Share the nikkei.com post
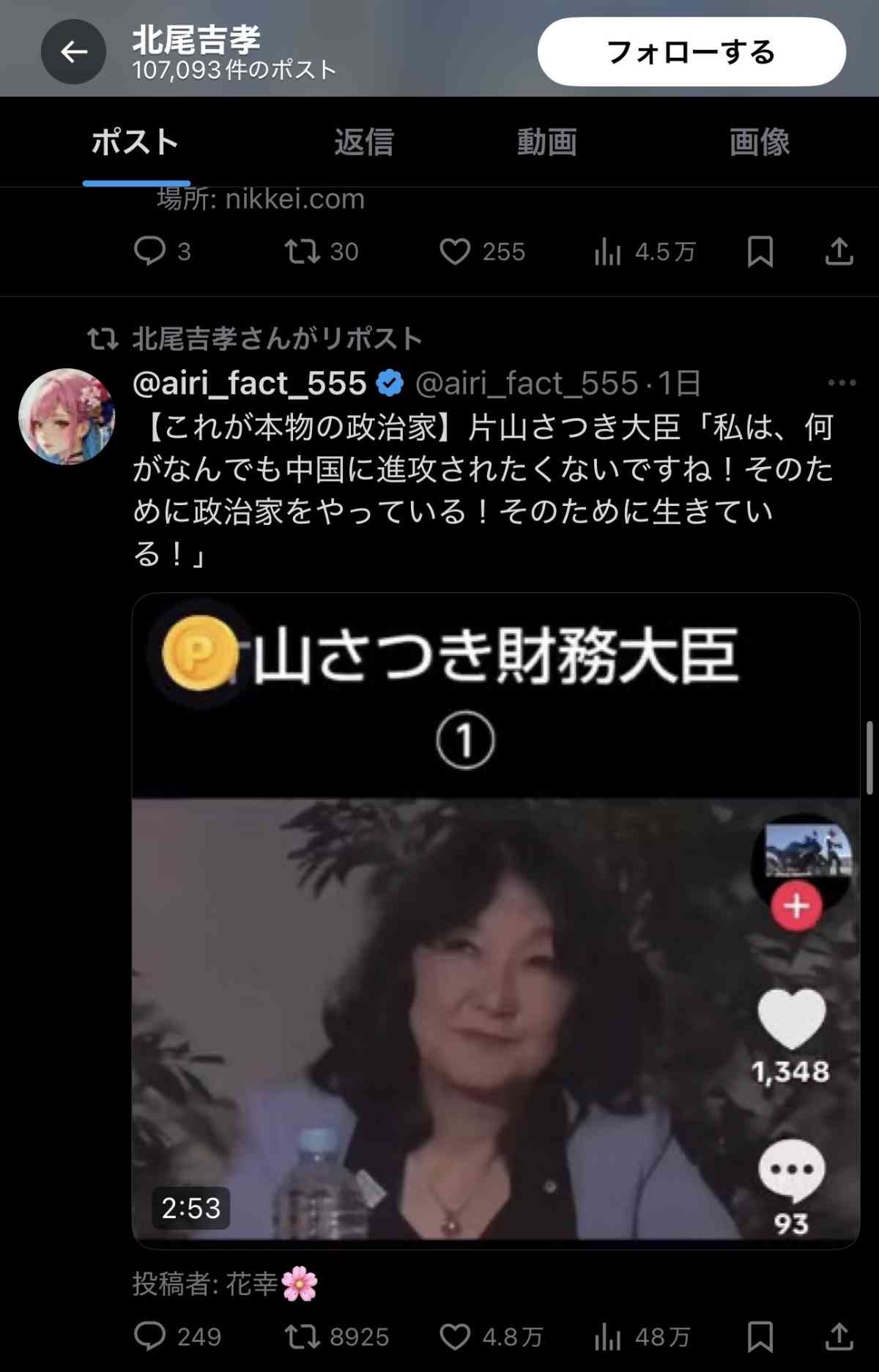This screenshot has height=1372, width=879. click(x=839, y=251)
